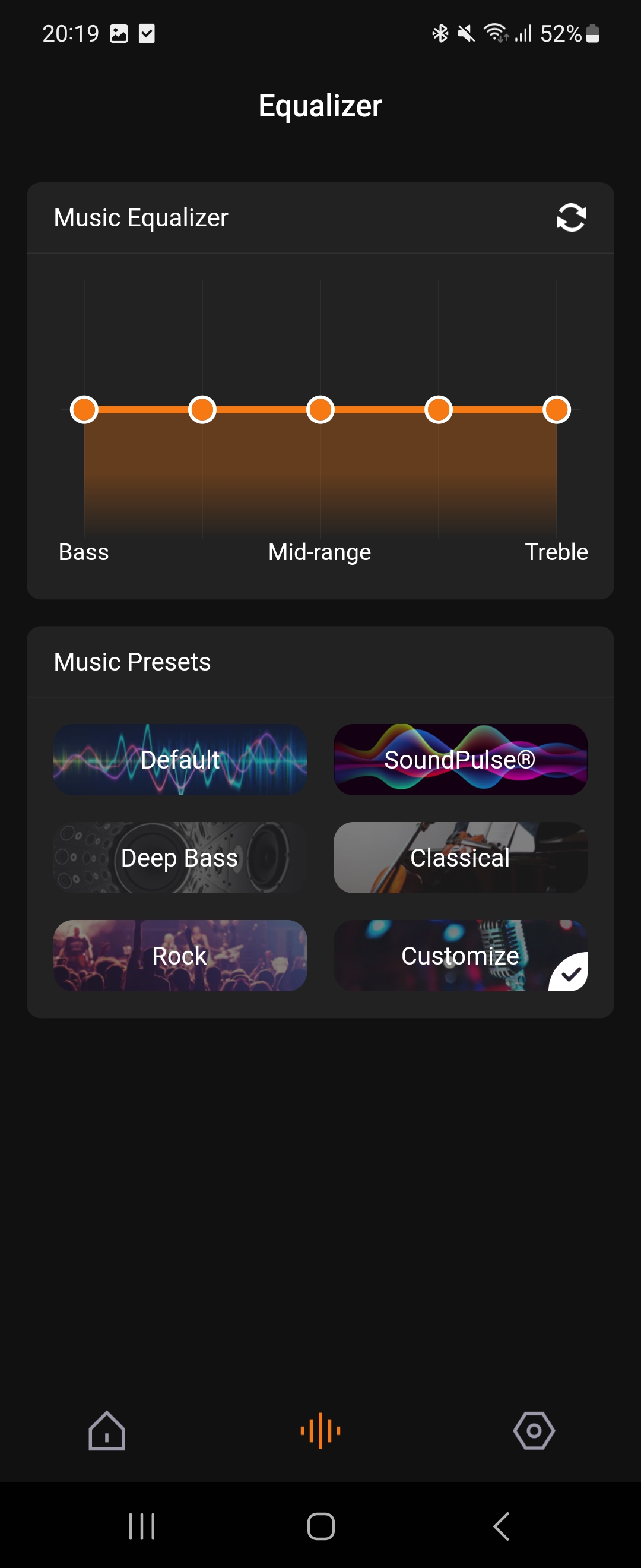Screen dimensions: 641x1568
Task: Tap the Customize preset tile
Action: (x=460, y=955)
